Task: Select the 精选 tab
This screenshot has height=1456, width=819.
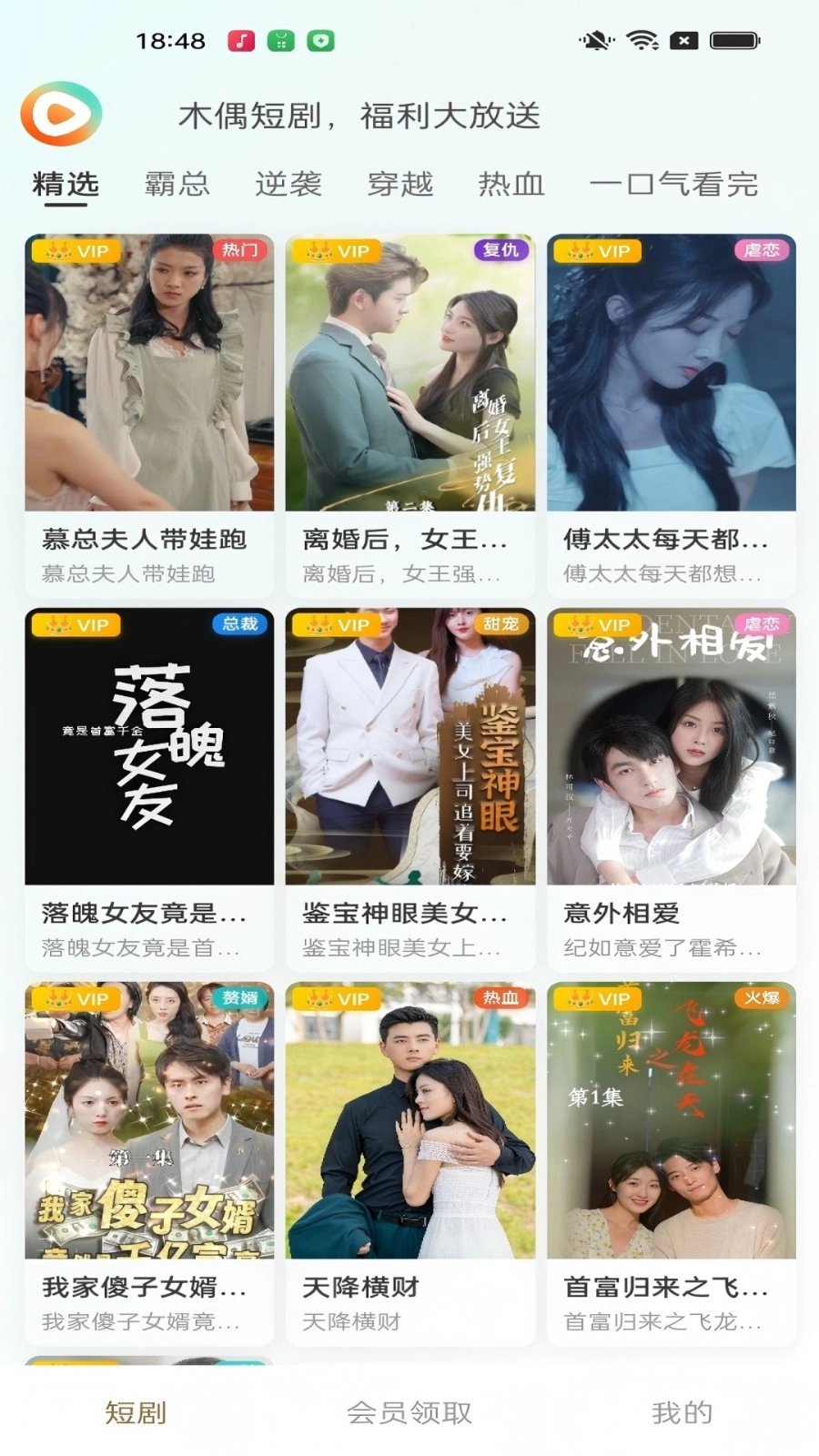Action: pos(66,184)
